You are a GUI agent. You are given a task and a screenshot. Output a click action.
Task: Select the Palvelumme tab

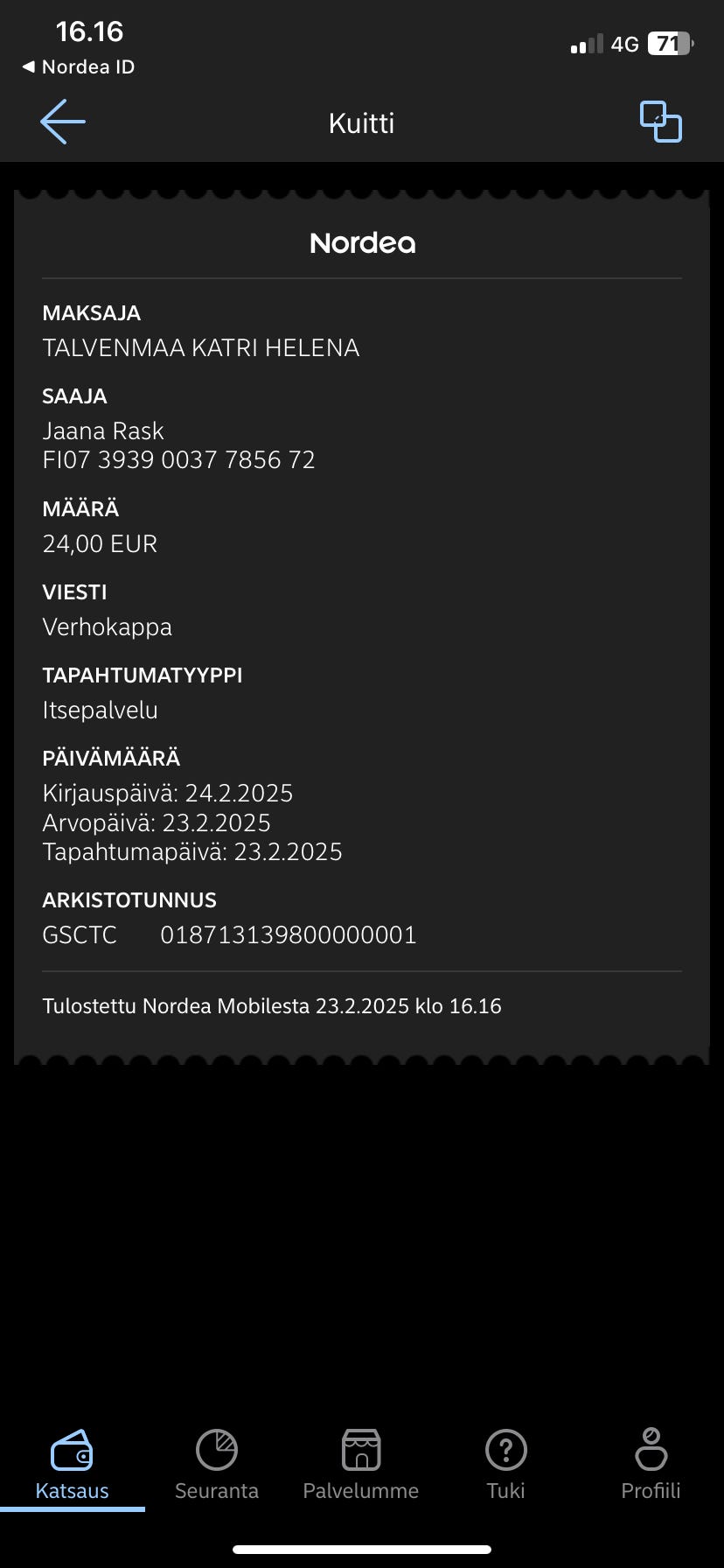click(361, 1465)
